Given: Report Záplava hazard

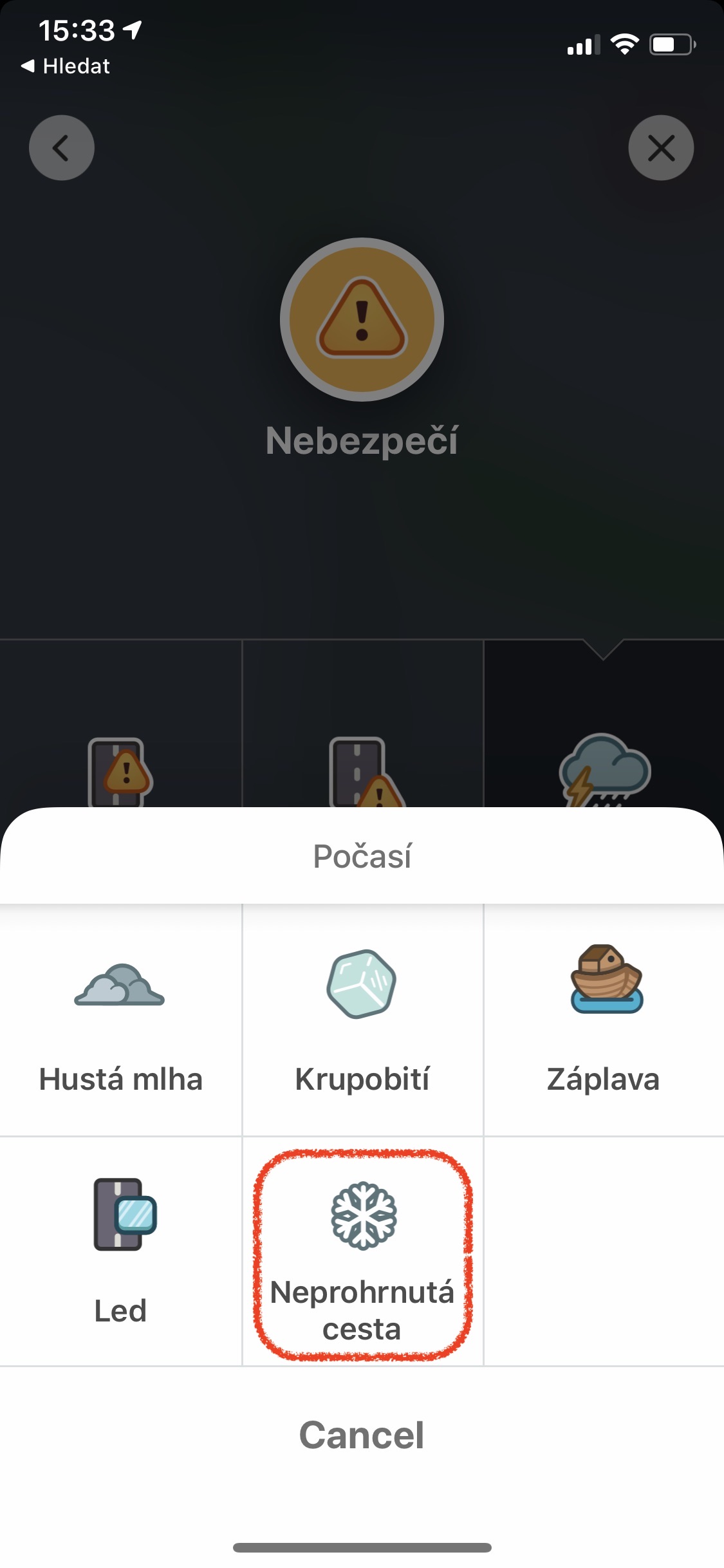Looking at the screenshot, I should [x=604, y=1020].
